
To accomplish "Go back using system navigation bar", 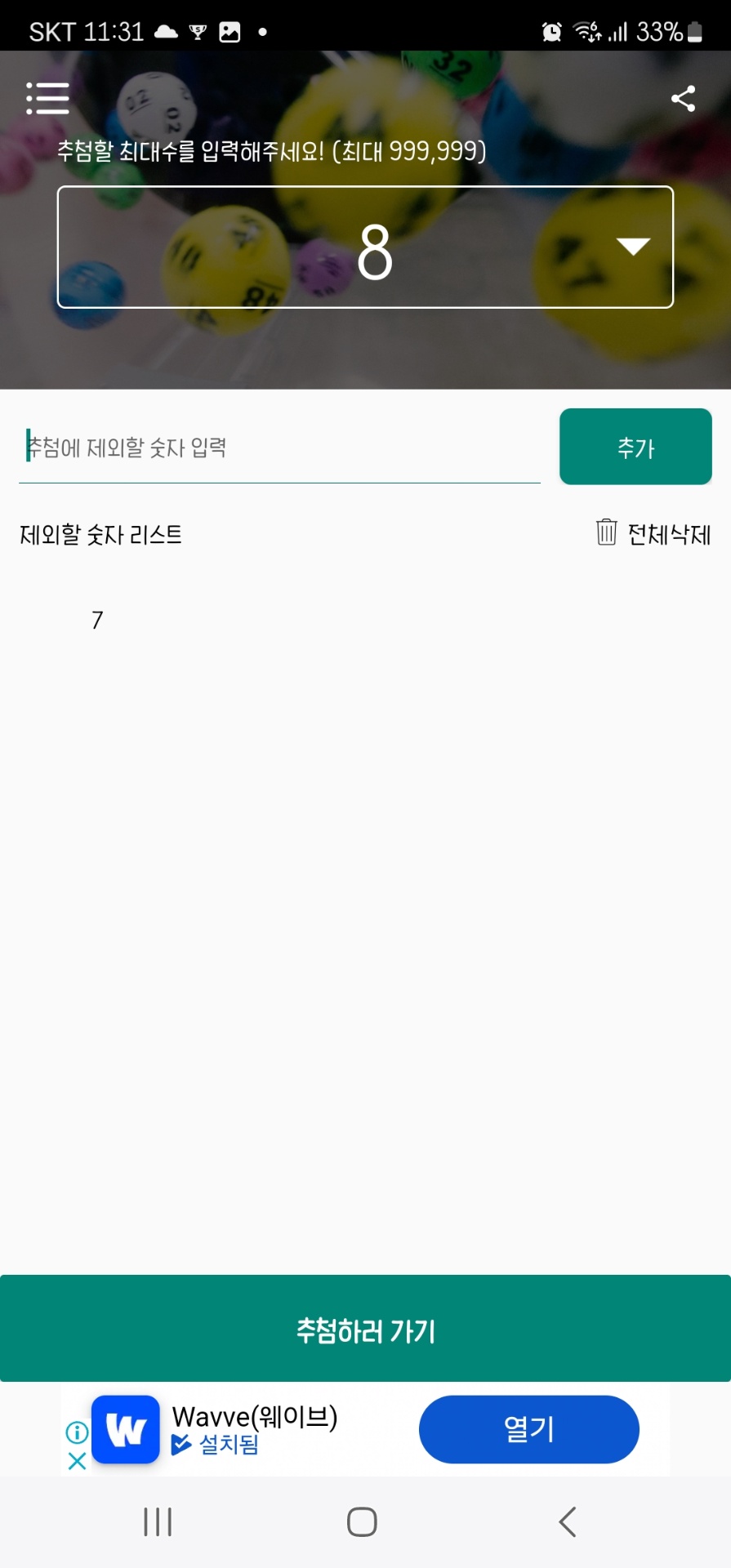I will tap(568, 1521).
